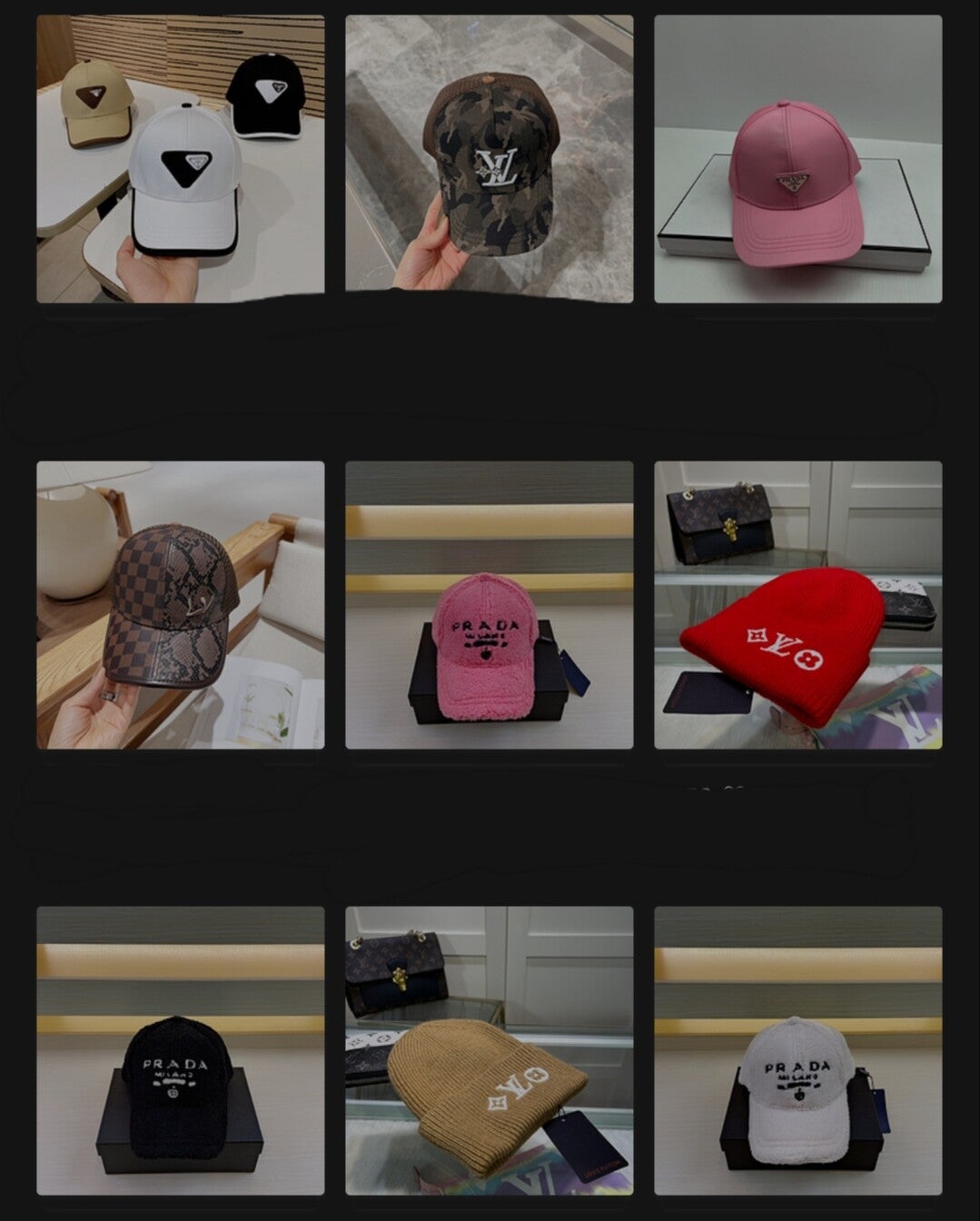View the red knit beanie
980x1221 pixels.
[x=797, y=605]
